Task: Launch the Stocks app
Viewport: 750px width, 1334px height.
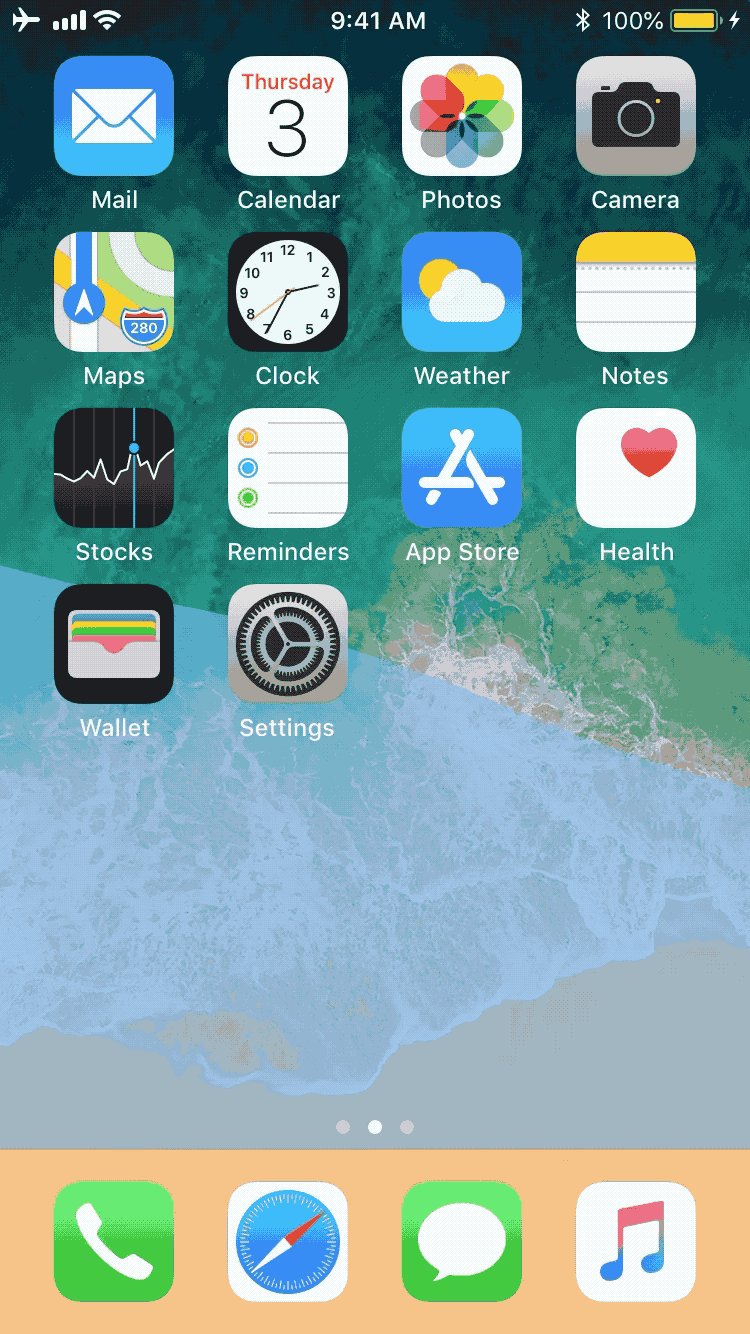Action: (x=114, y=468)
